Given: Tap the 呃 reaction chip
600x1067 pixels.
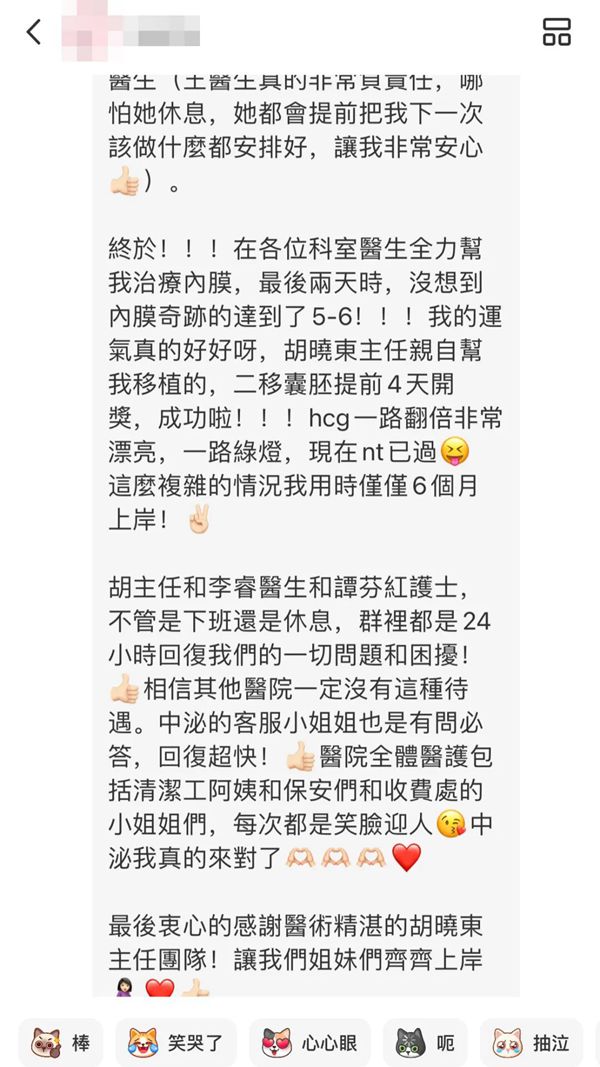Looking at the screenshot, I should (x=425, y=1043).
